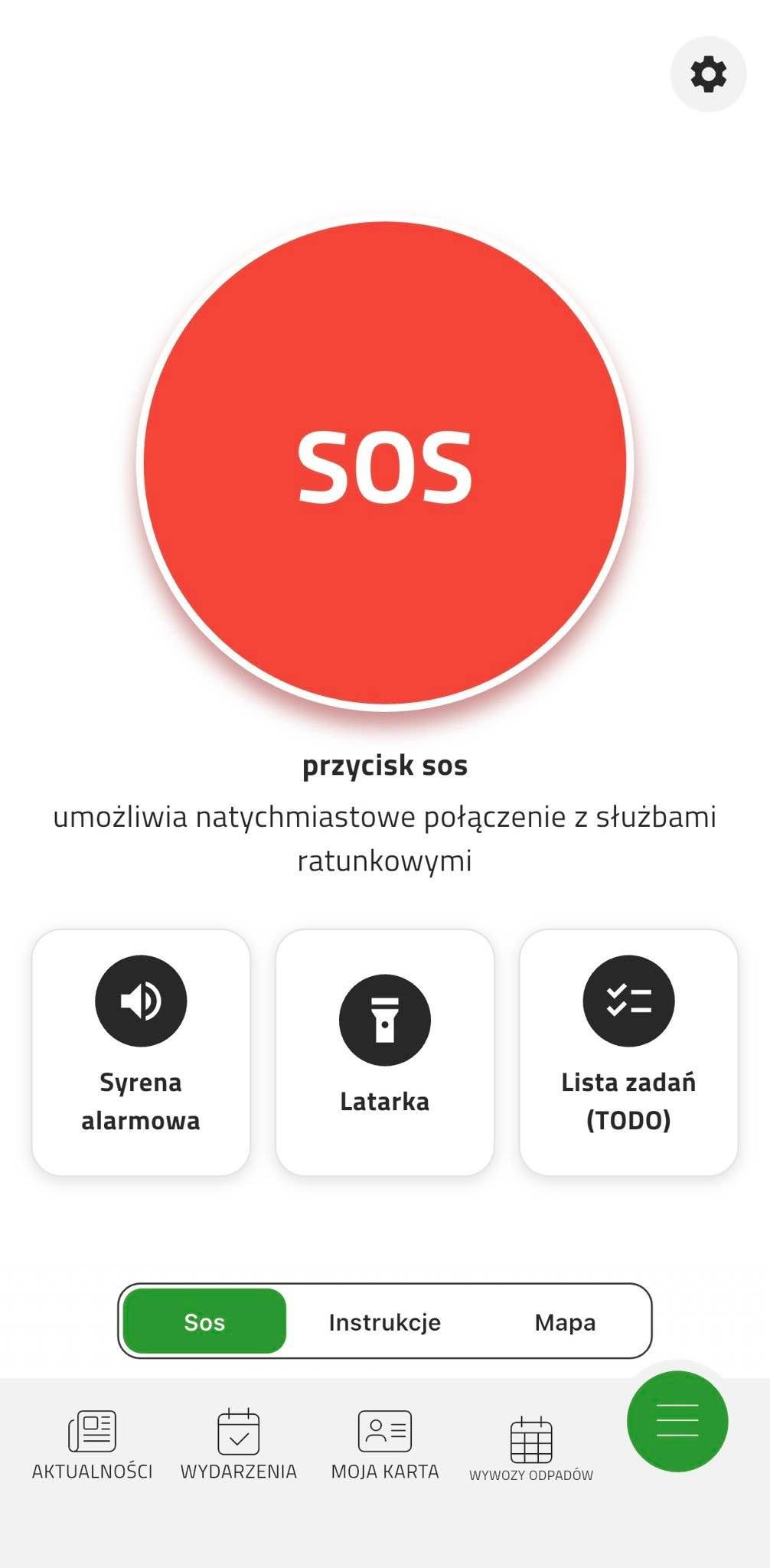Switch to the Instrukcje segment
Screen dimensions: 770x1568
385,1321
